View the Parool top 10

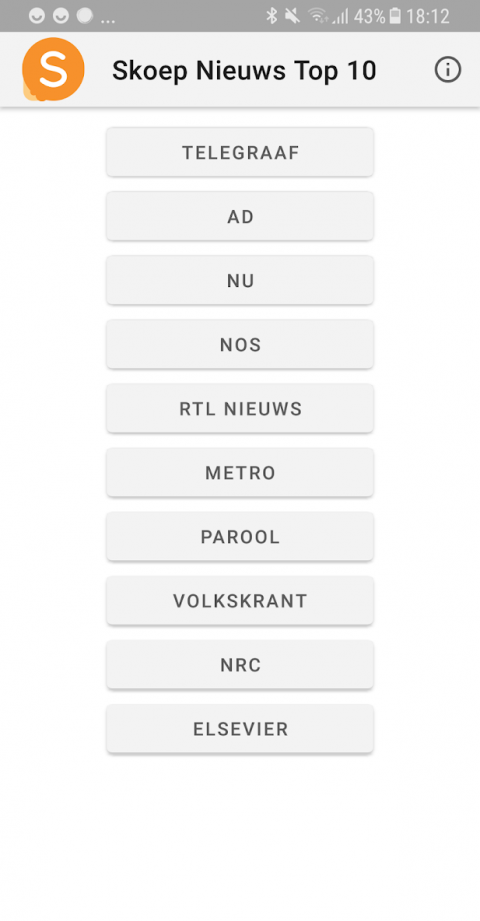click(240, 536)
